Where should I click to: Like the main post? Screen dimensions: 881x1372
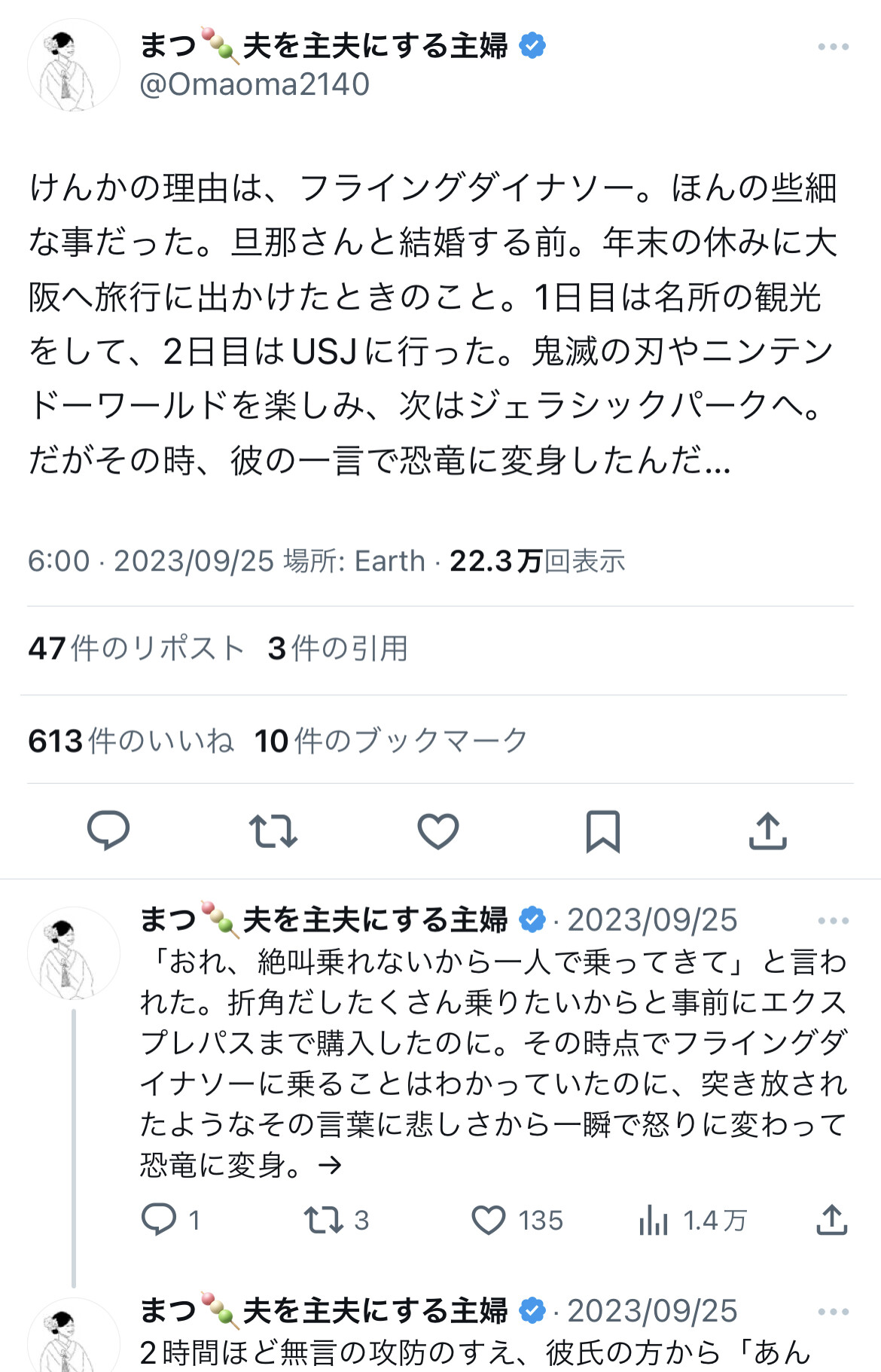click(x=438, y=831)
